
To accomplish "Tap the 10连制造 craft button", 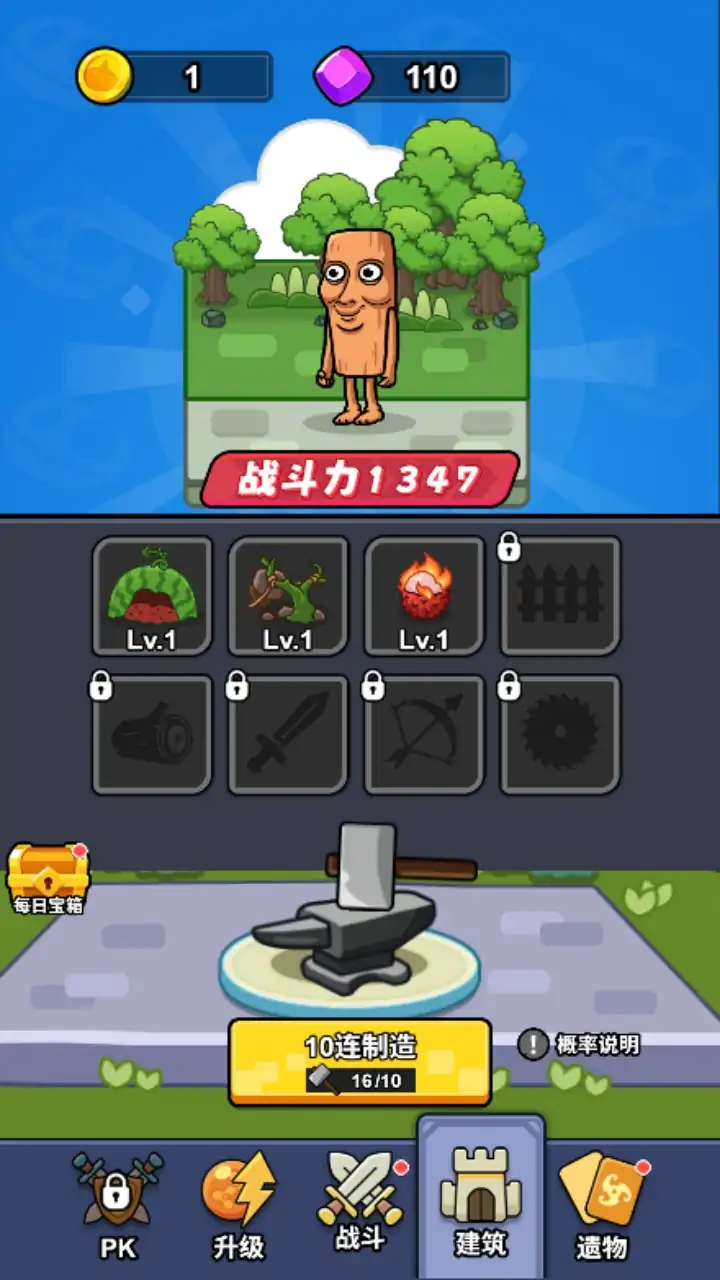I will point(360,1062).
